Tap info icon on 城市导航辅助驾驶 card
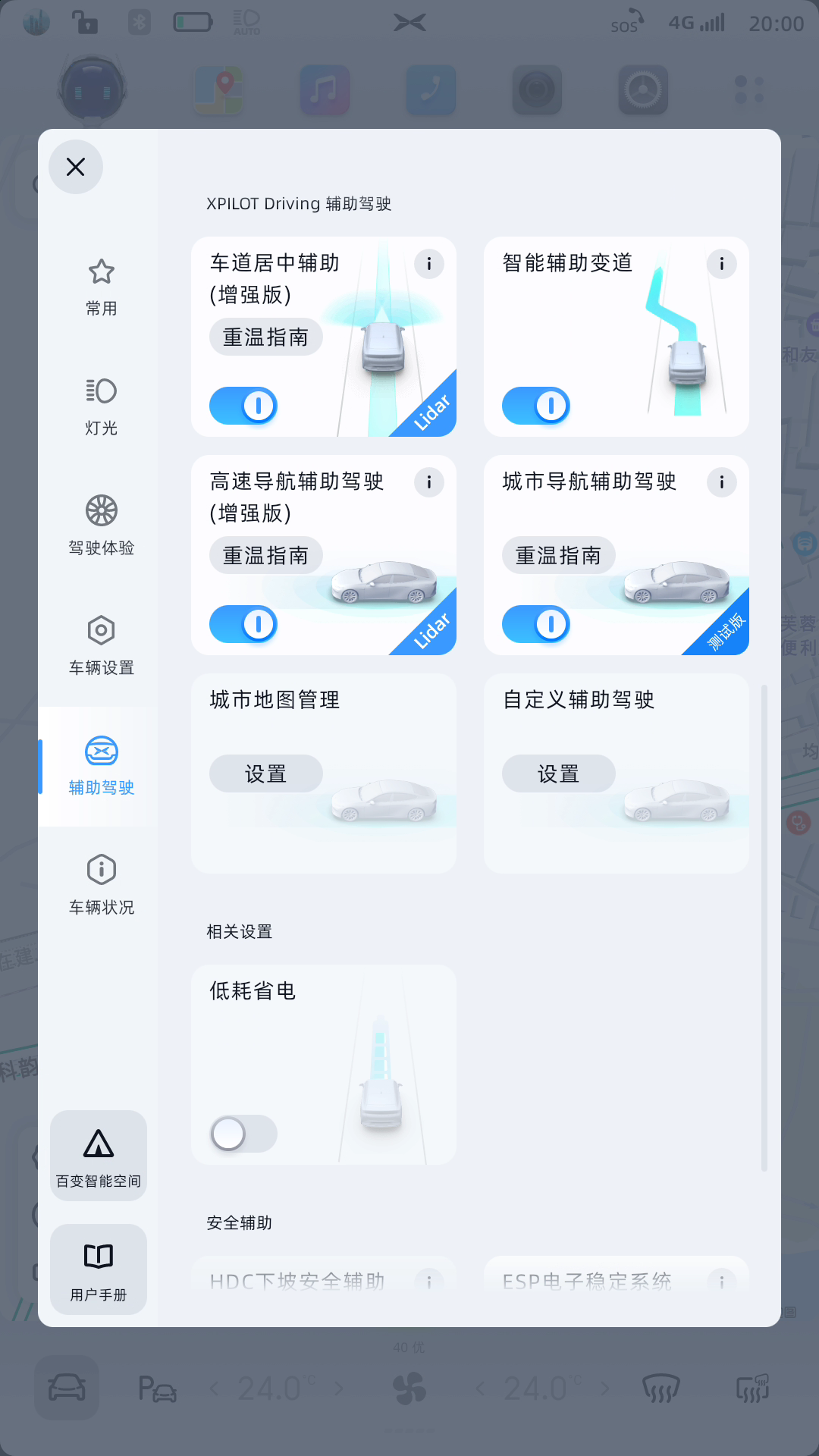 [721, 482]
